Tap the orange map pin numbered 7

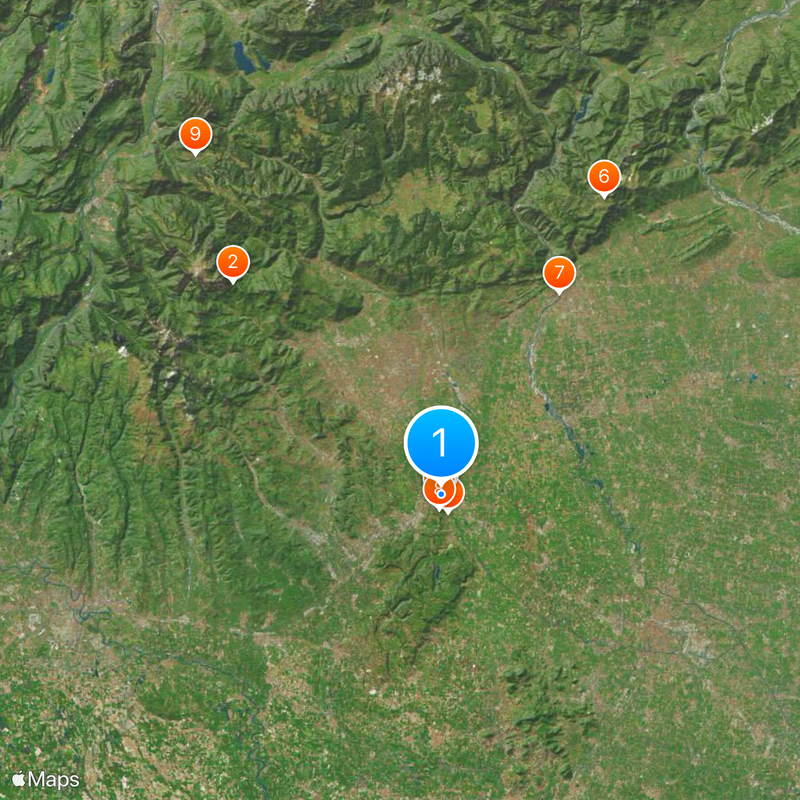[x=559, y=273]
